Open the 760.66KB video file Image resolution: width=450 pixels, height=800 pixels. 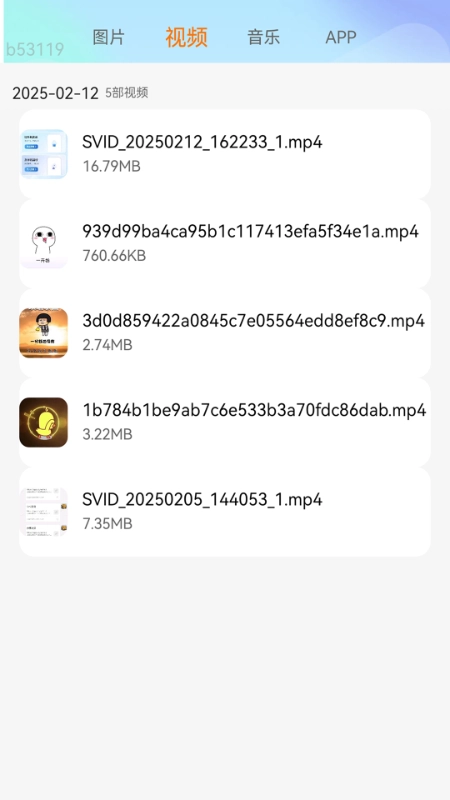click(x=224, y=243)
